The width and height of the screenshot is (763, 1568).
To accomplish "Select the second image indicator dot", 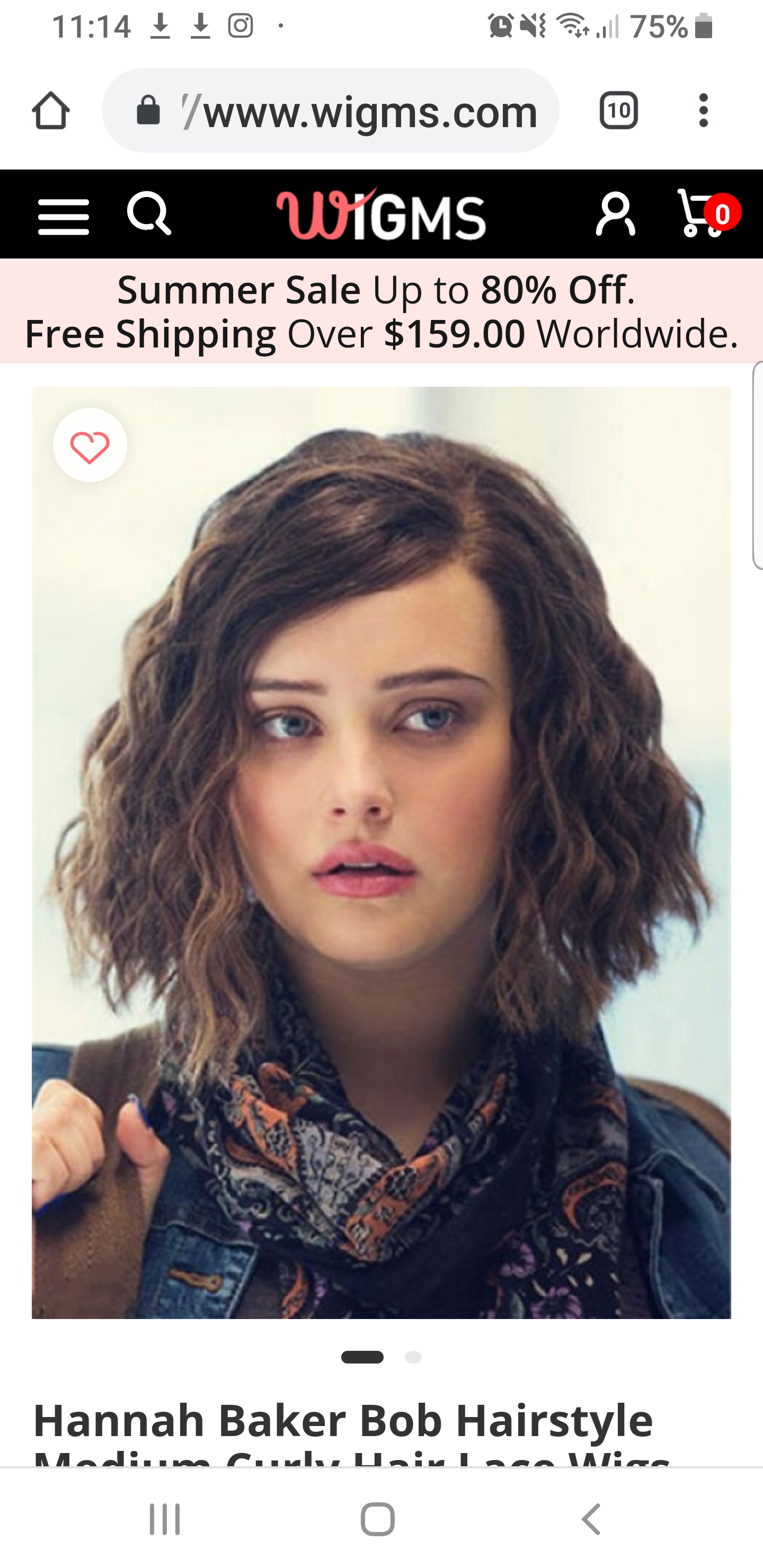I will [413, 1357].
